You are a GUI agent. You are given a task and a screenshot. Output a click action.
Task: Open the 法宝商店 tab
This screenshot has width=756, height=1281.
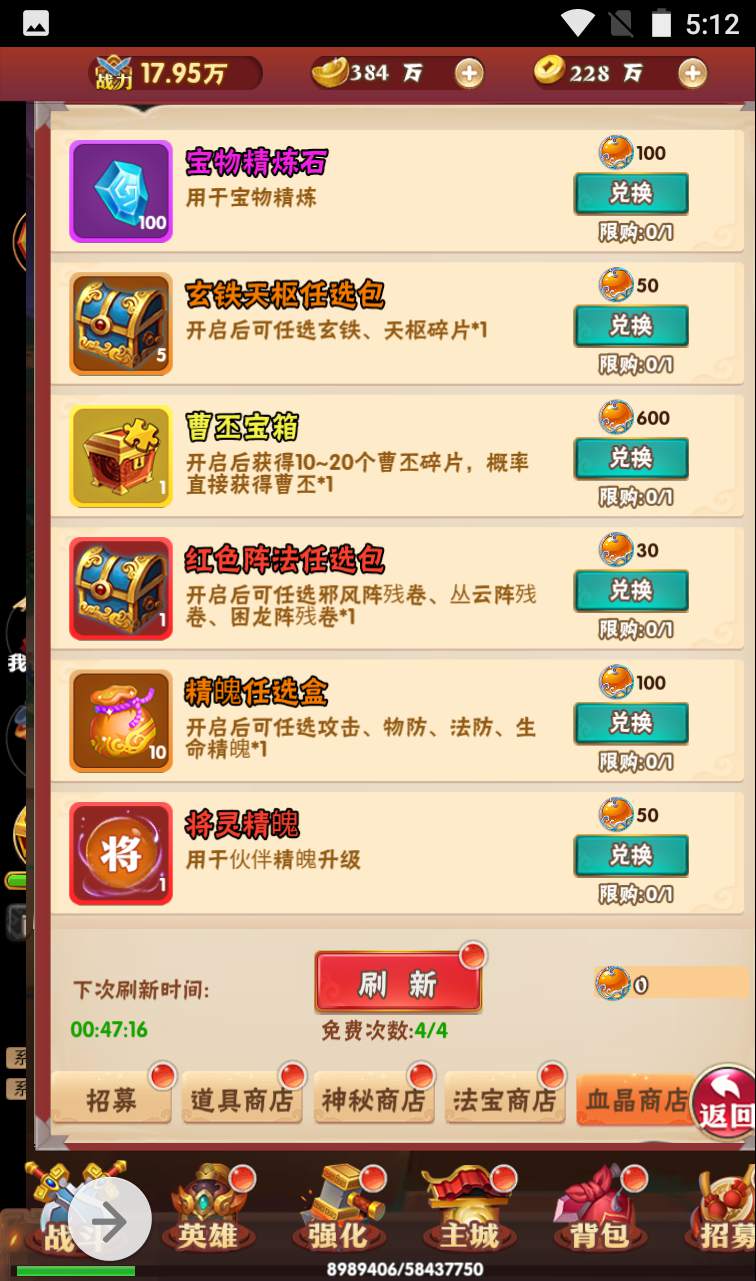click(504, 1100)
